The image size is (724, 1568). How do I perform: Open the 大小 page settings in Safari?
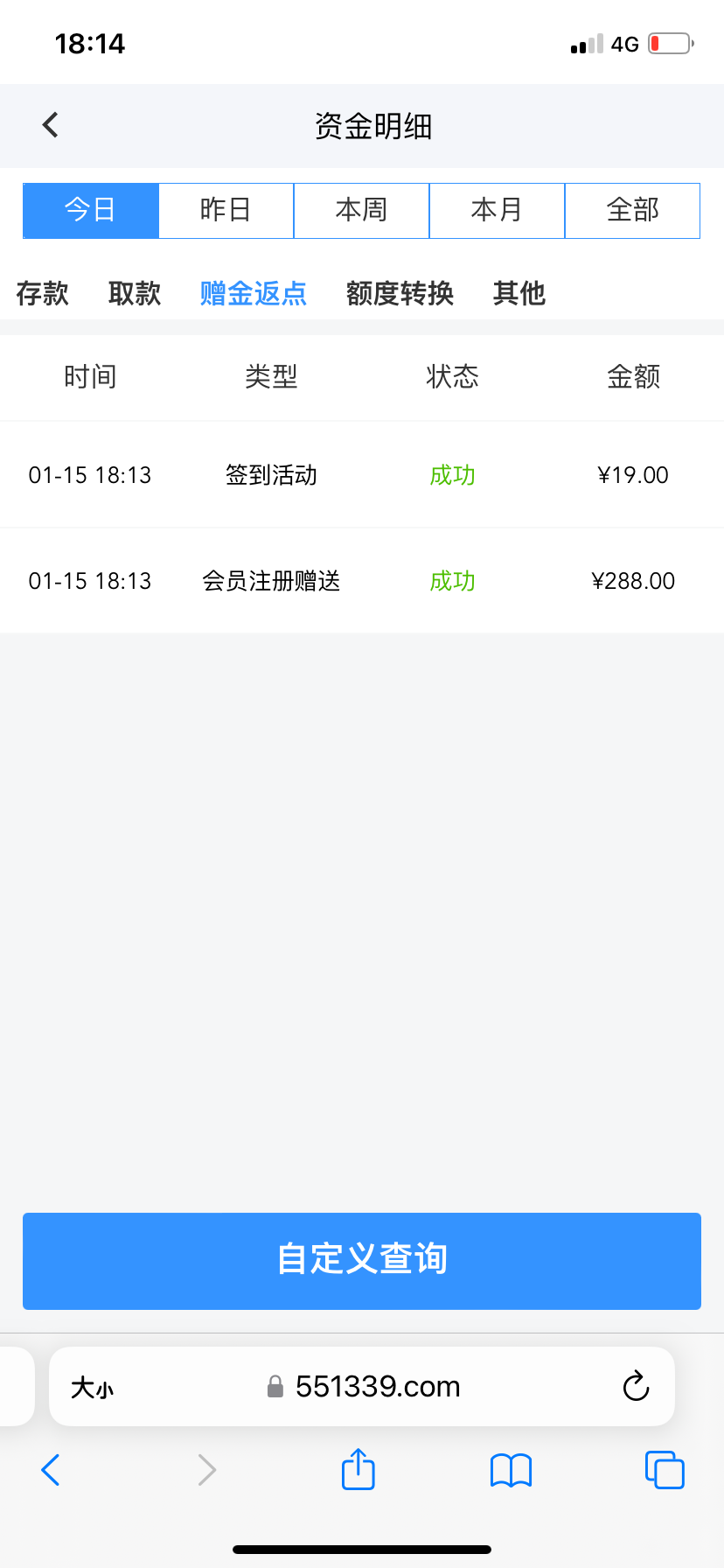click(92, 1387)
